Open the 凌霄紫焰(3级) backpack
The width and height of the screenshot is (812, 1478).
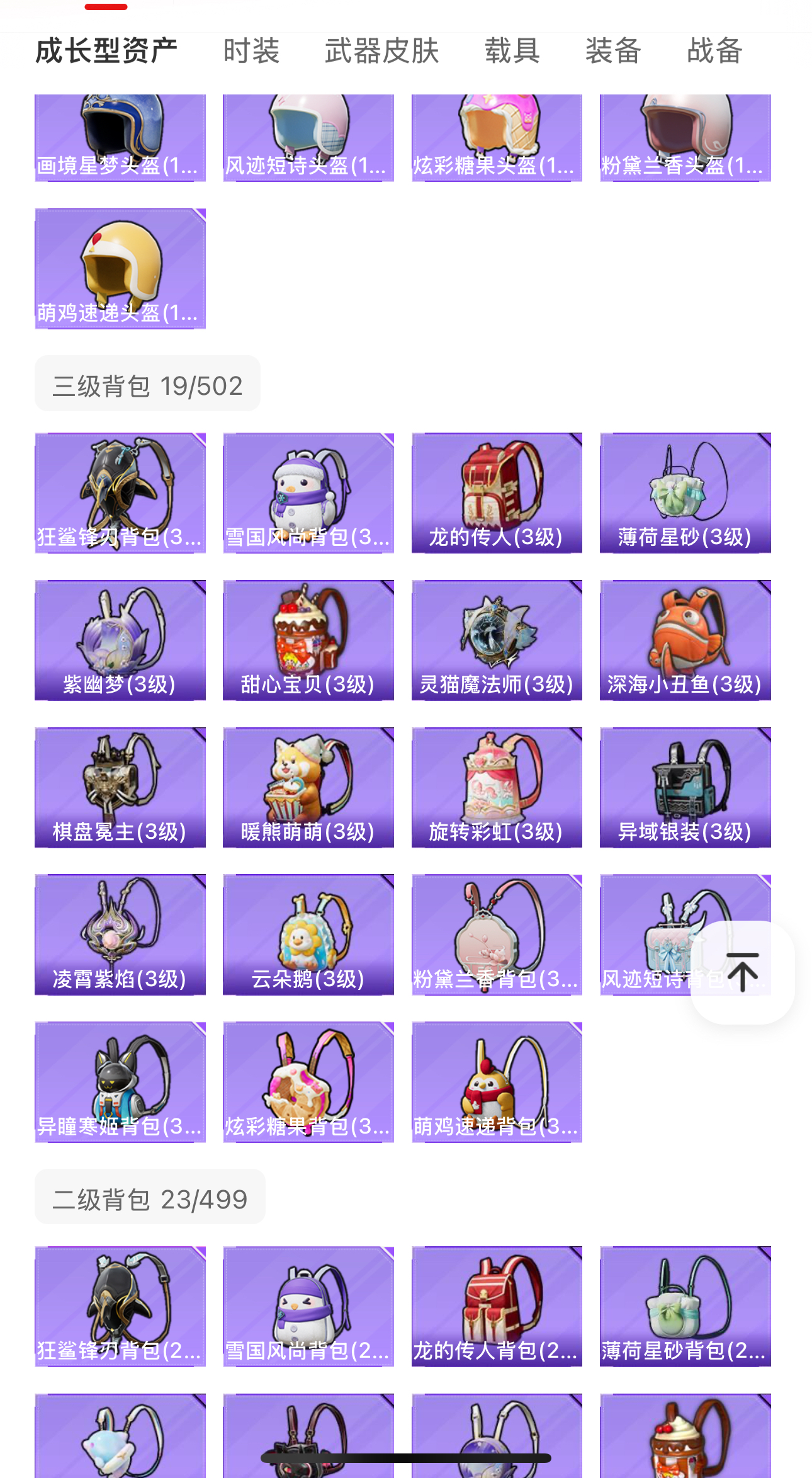tap(120, 935)
